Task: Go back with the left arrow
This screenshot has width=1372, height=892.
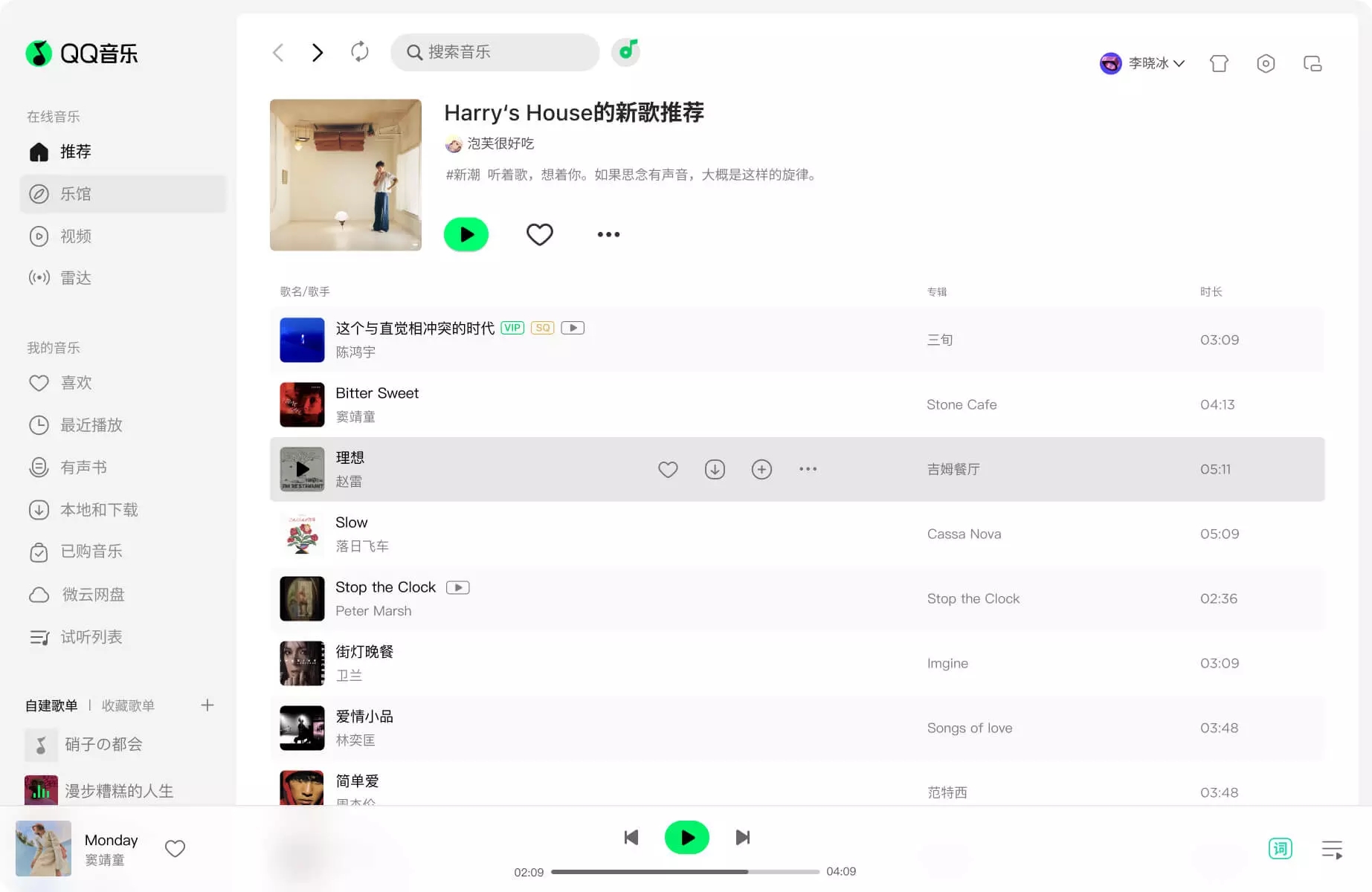Action: click(x=278, y=52)
